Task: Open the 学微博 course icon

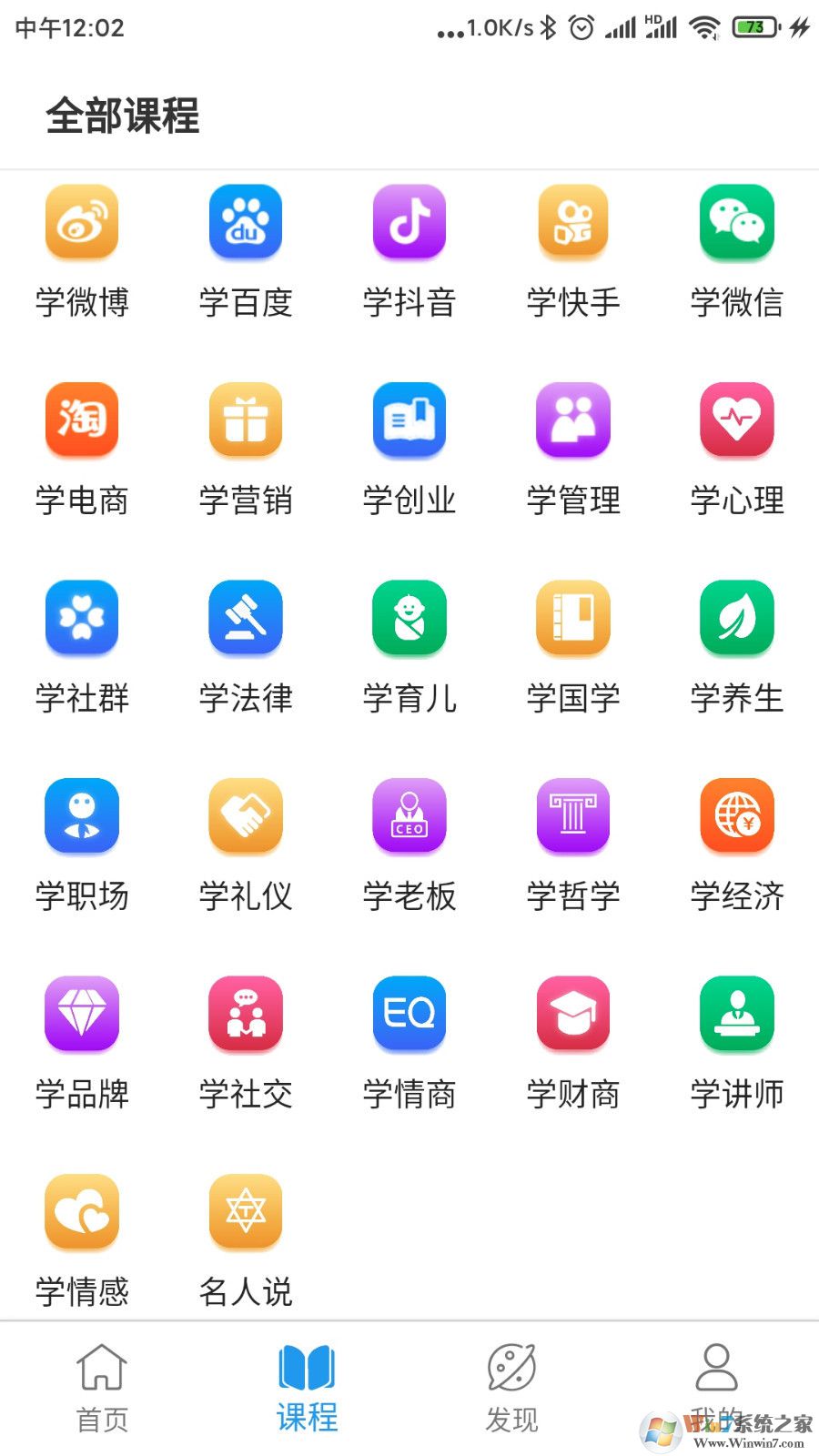Action: pos(81,222)
